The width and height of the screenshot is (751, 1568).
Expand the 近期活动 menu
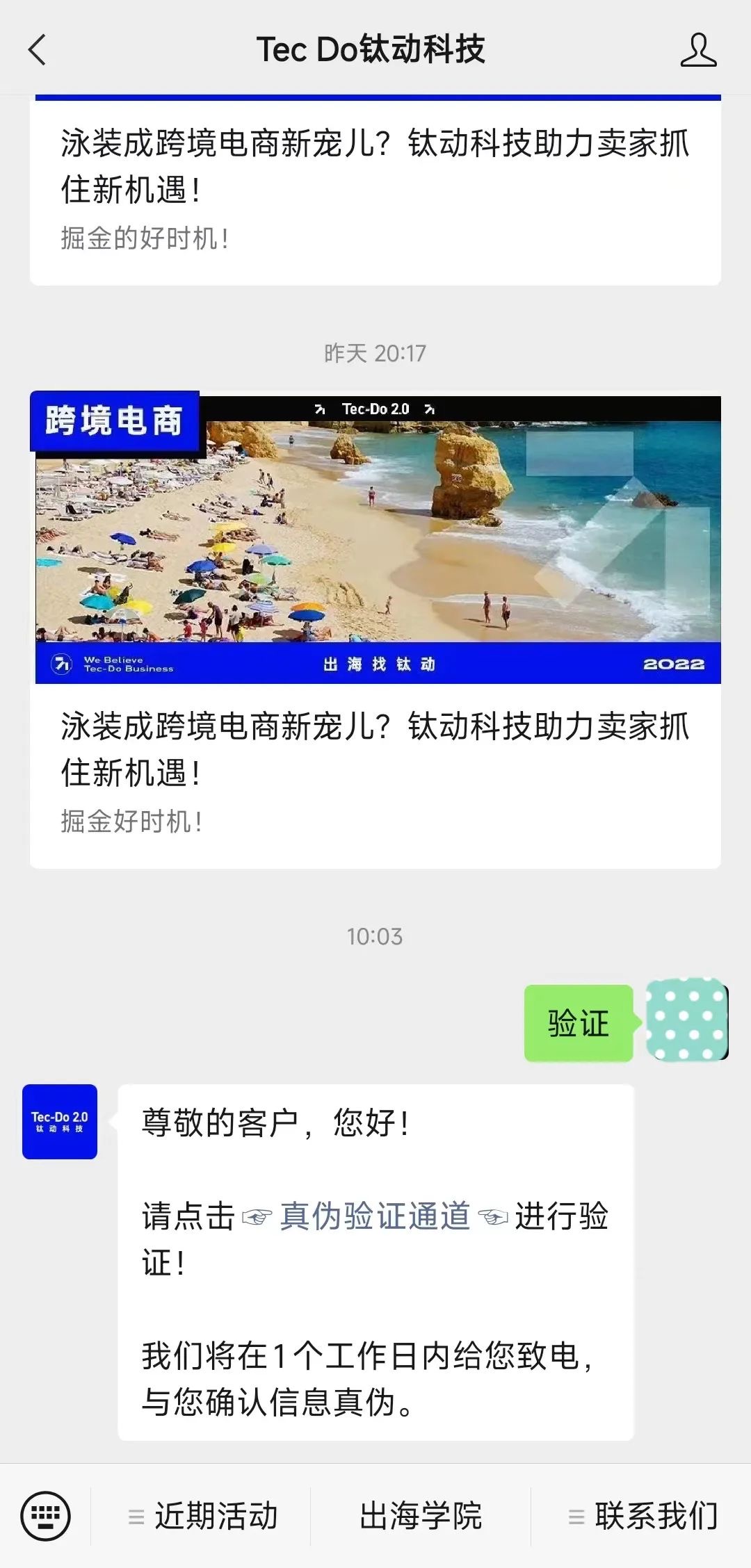pos(202,1516)
